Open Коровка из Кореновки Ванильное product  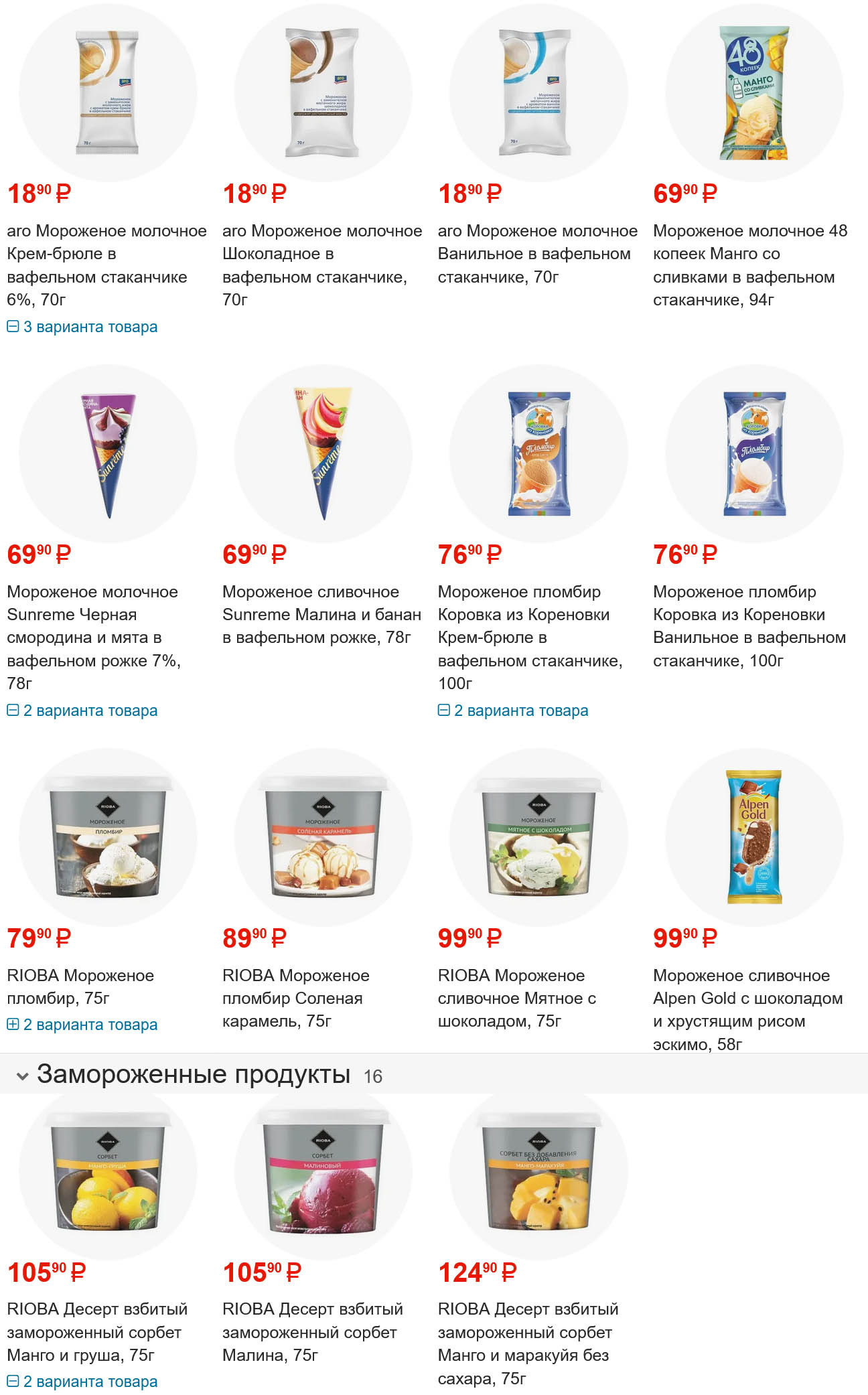[749, 626]
